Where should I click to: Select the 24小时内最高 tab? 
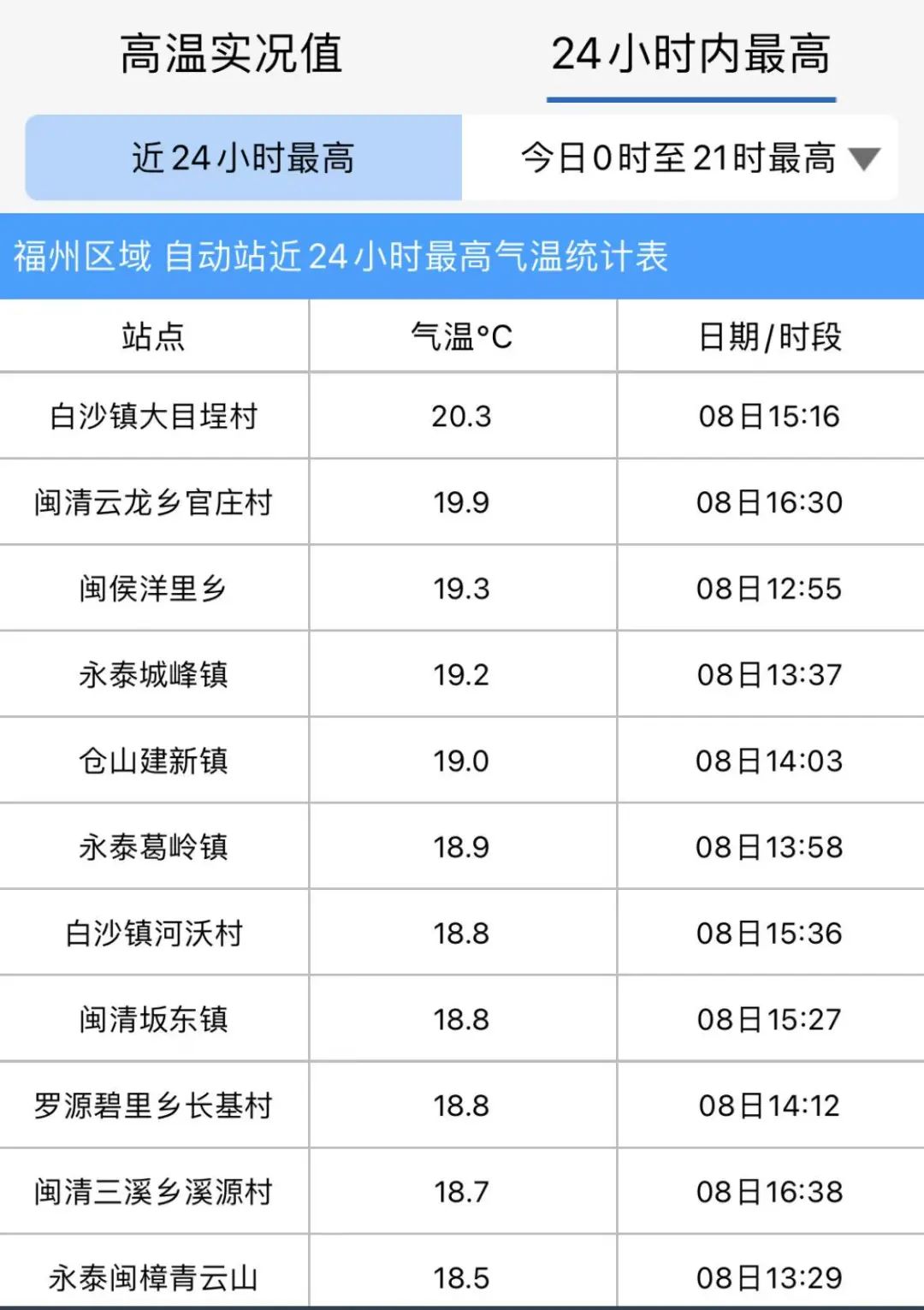click(x=691, y=54)
